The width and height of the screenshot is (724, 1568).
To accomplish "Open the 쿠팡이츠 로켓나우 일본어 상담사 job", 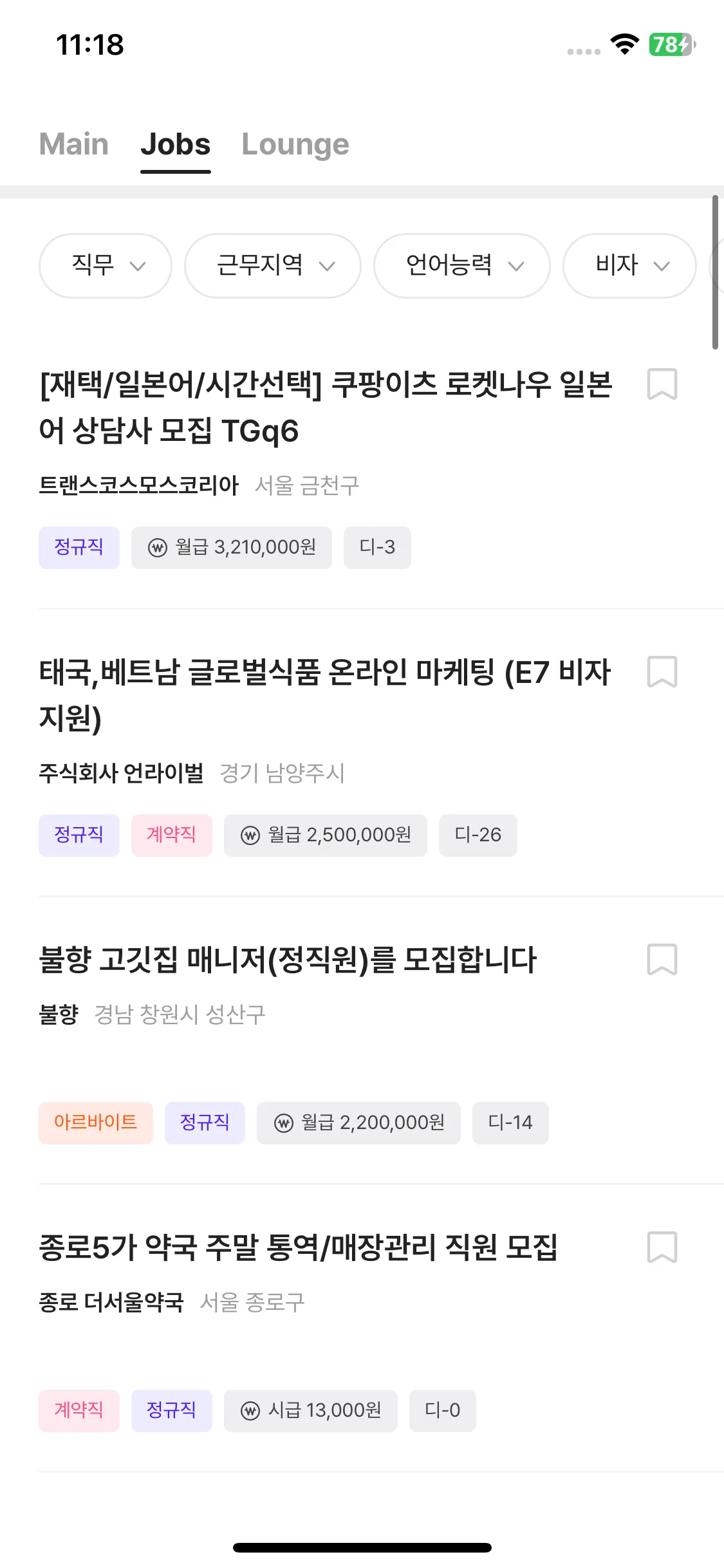I will [325, 407].
